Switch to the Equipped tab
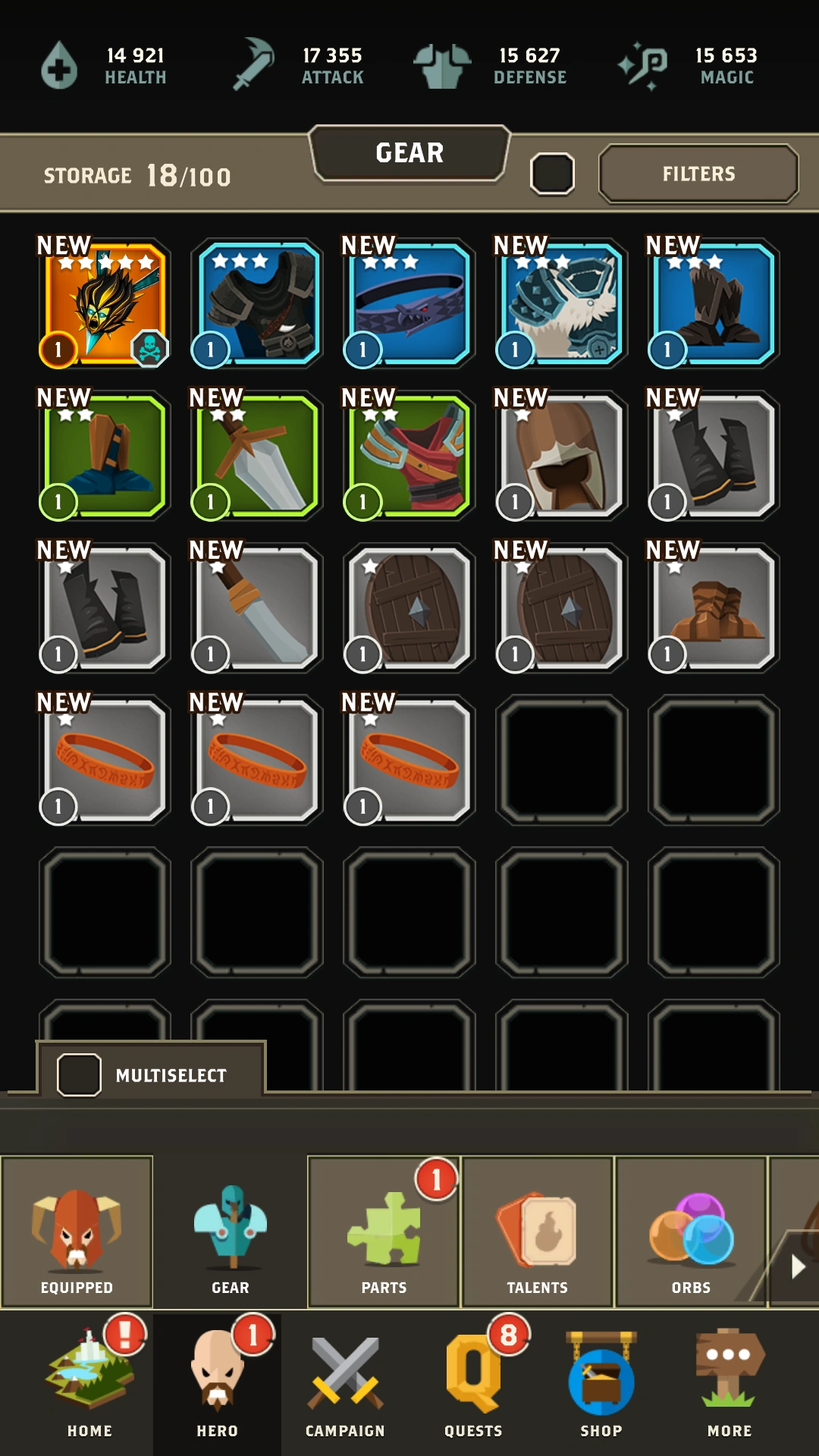 (x=77, y=1232)
